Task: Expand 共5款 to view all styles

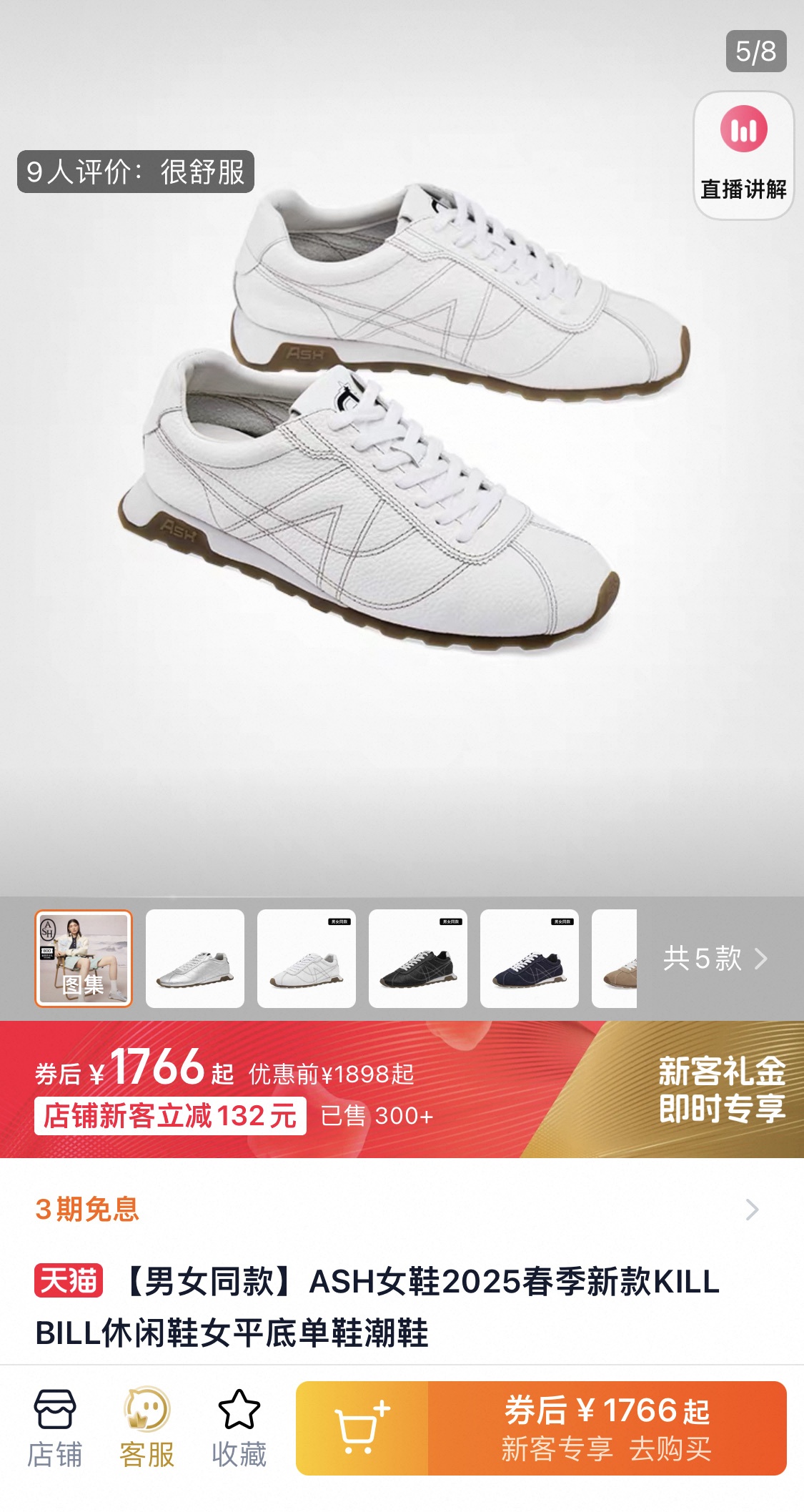Action: [x=715, y=958]
